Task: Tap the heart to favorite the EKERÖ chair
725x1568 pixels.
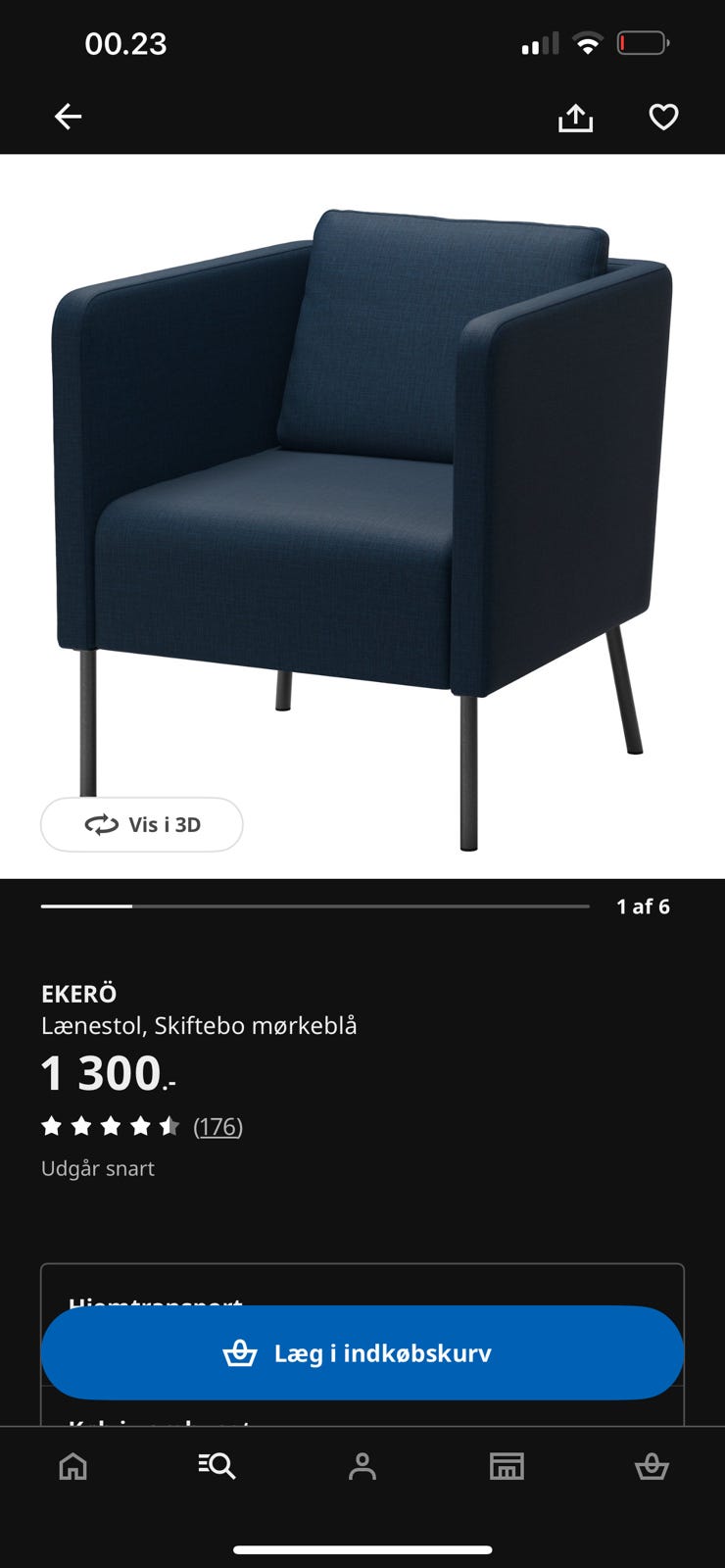Action: (x=663, y=116)
